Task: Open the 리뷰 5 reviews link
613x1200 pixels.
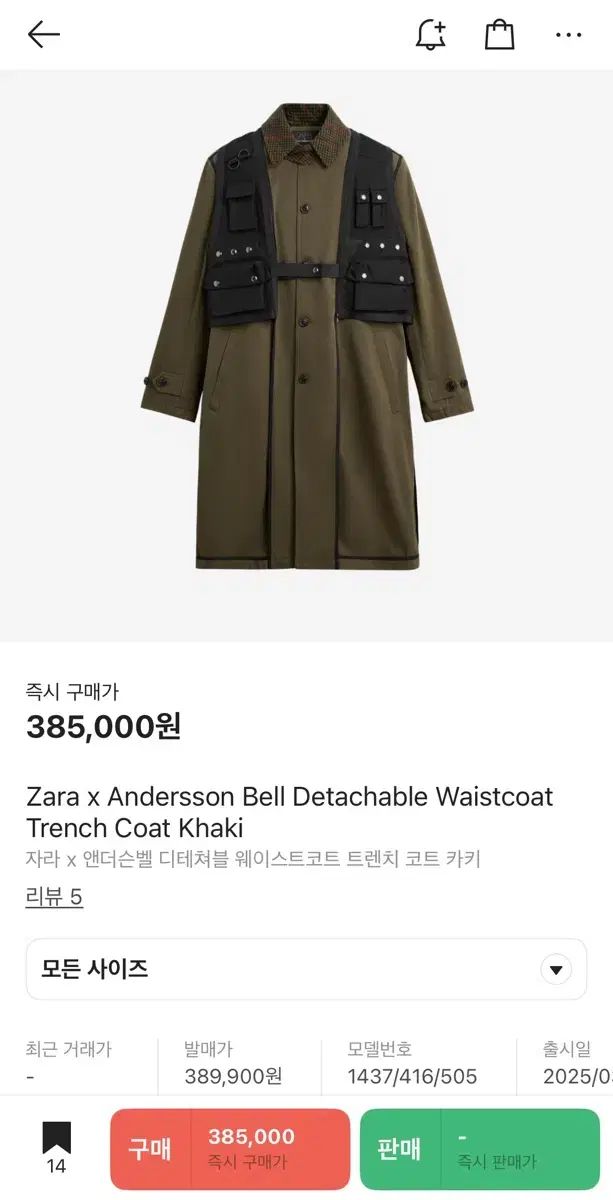Action: click(54, 897)
